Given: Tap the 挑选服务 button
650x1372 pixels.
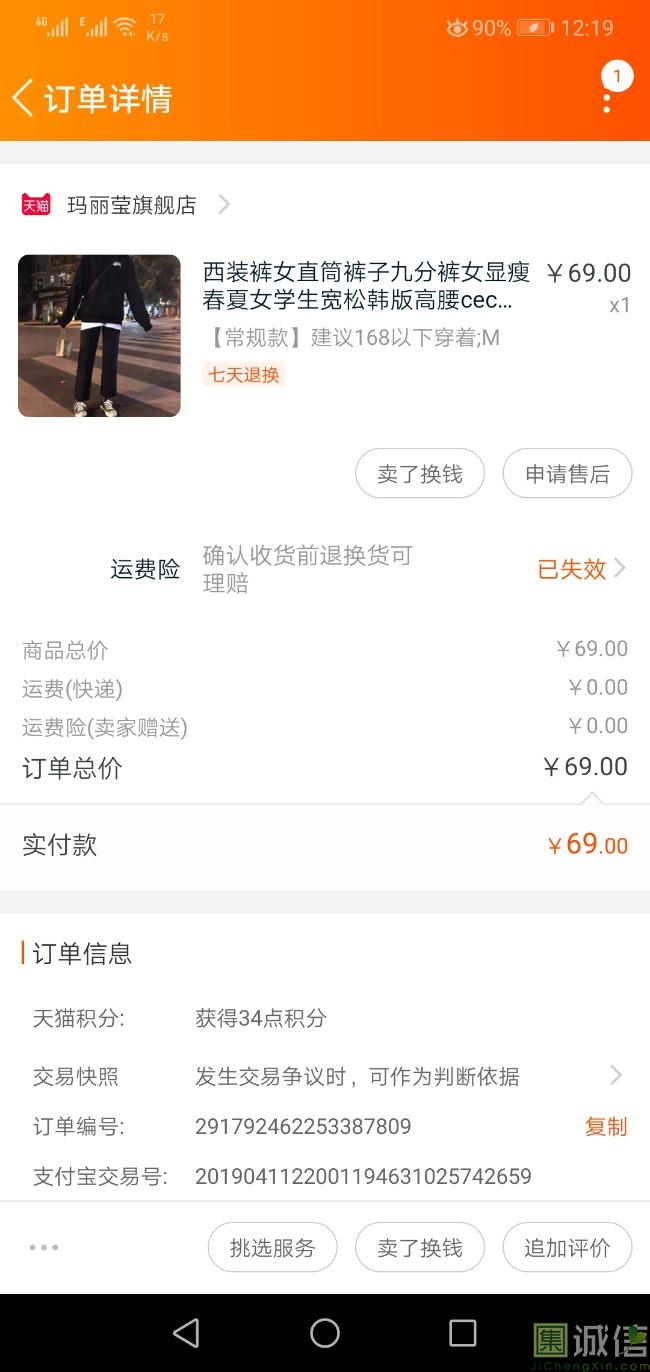Looking at the screenshot, I should pos(272,1248).
